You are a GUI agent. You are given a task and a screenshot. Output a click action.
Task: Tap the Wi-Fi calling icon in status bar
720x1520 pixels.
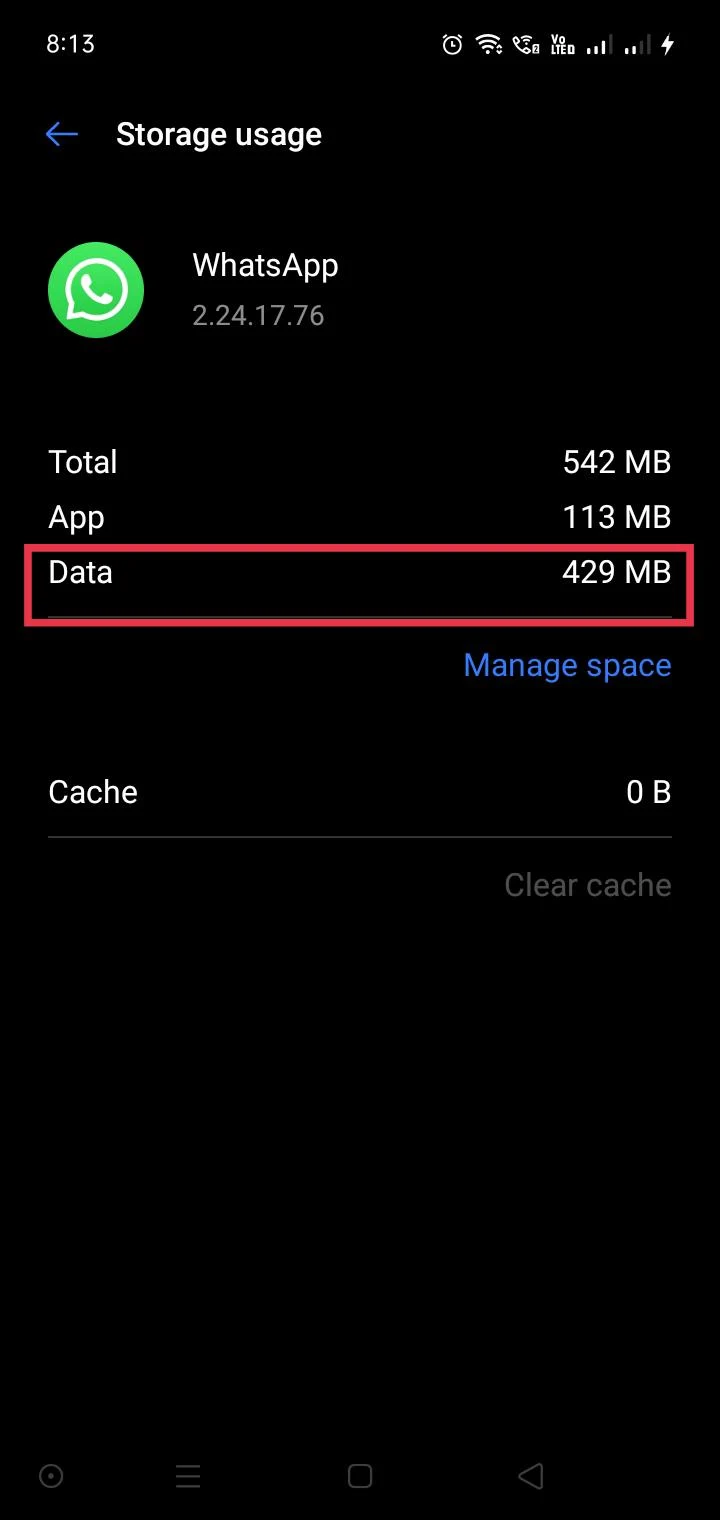click(x=526, y=44)
